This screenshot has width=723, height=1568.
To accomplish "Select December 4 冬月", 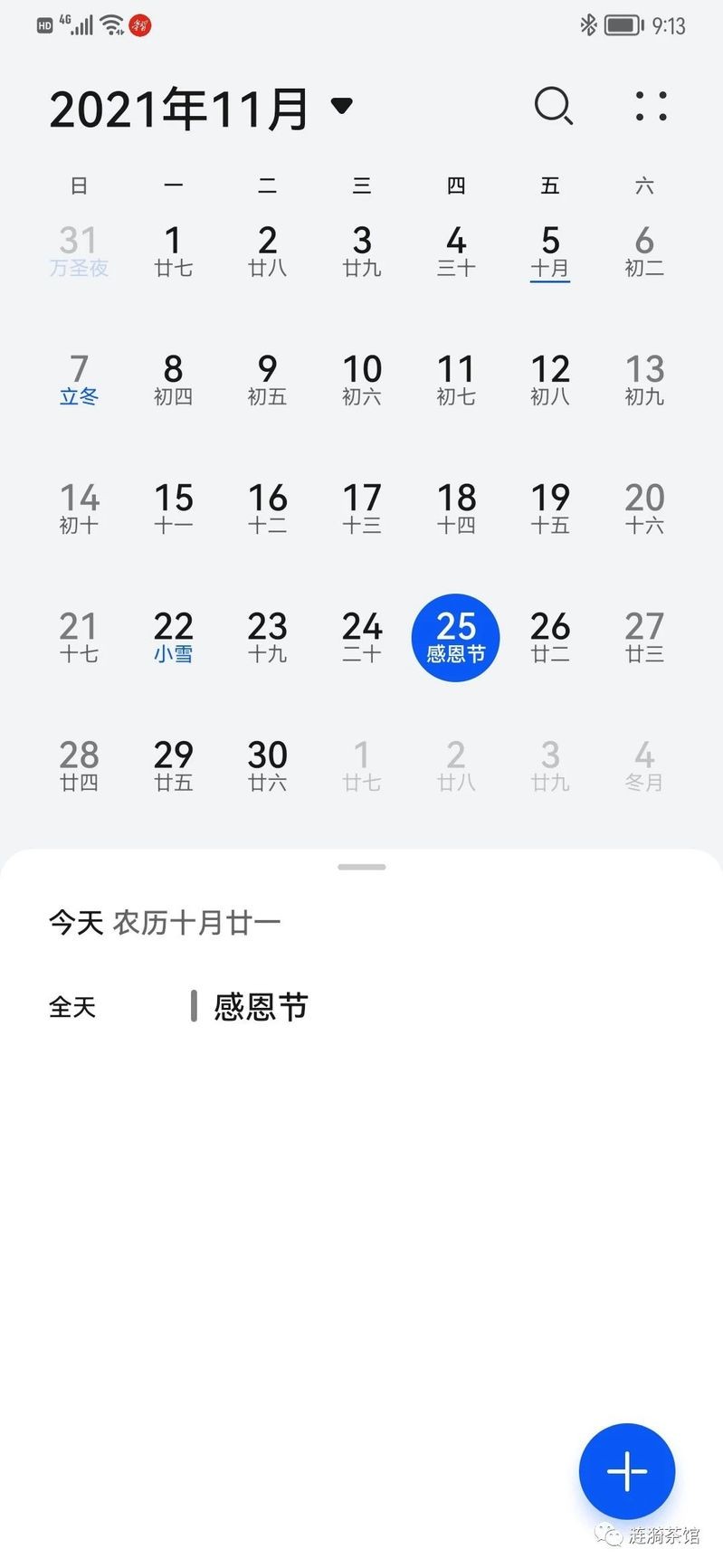I will pyautogui.click(x=644, y=765).
